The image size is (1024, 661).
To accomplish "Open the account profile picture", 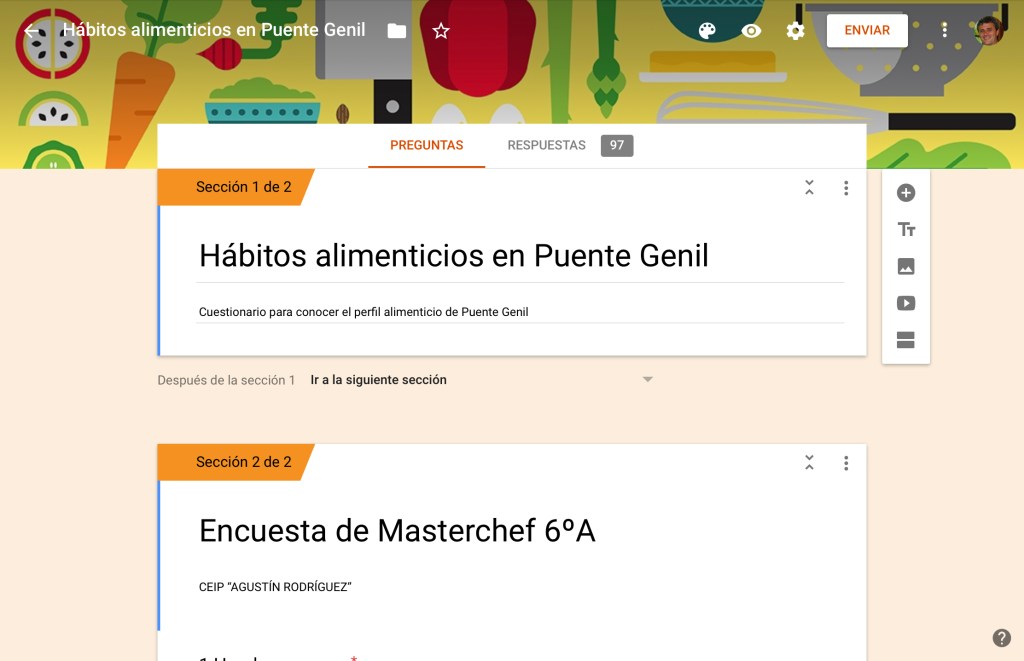I will pos(989,30).
